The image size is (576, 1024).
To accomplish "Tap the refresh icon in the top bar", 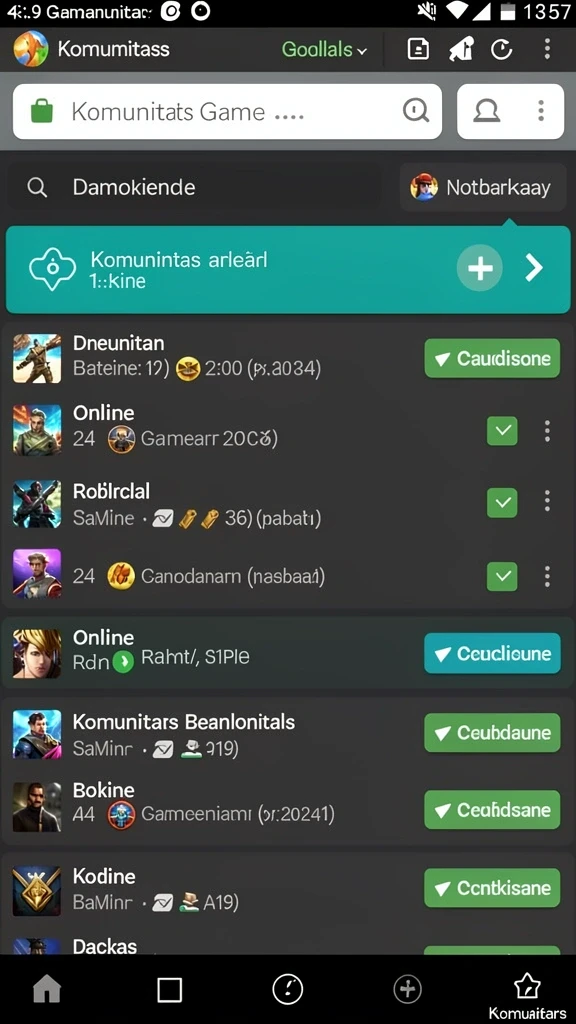I will 502,50.
